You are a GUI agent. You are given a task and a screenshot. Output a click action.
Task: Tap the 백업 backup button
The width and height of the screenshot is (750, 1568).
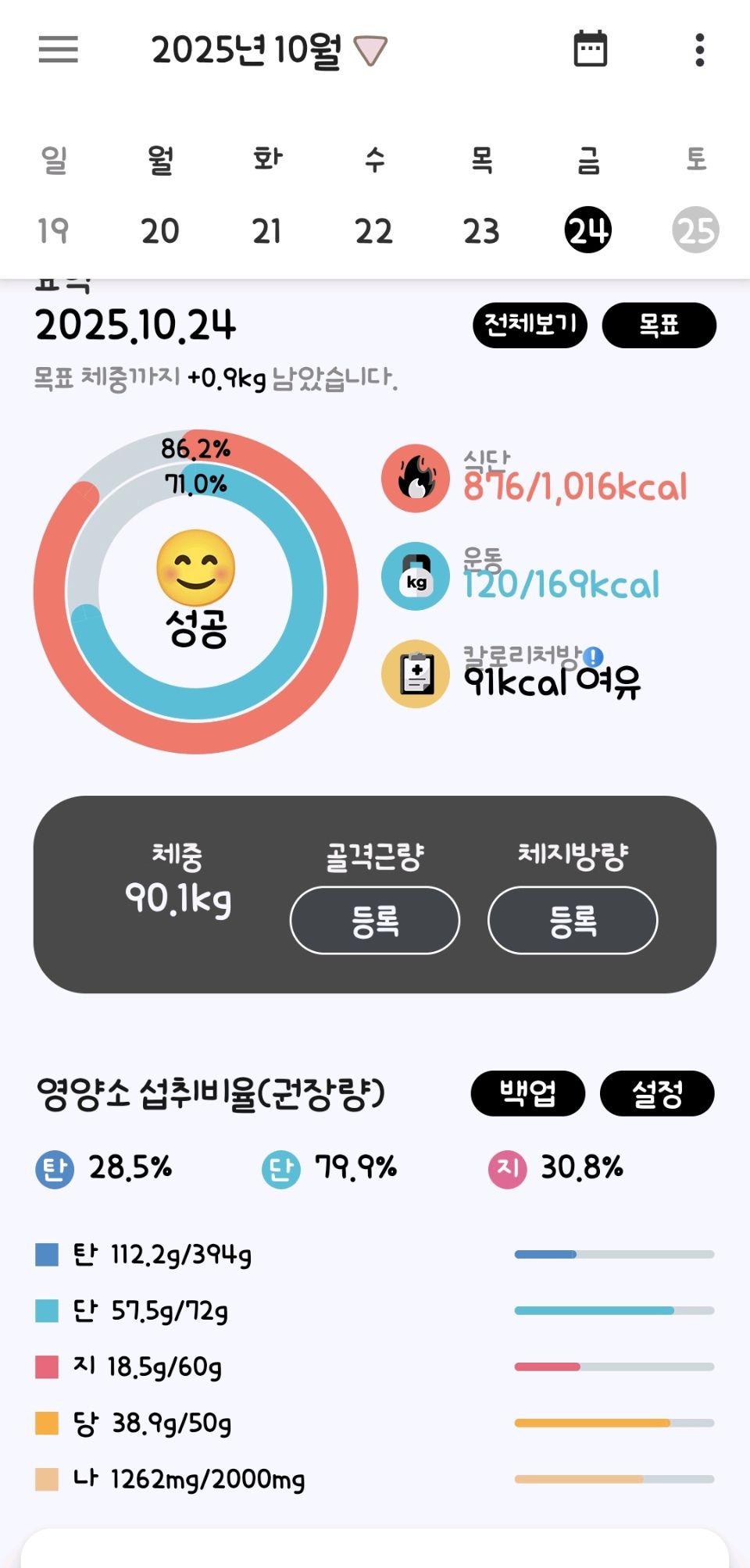coord(527,1093)
